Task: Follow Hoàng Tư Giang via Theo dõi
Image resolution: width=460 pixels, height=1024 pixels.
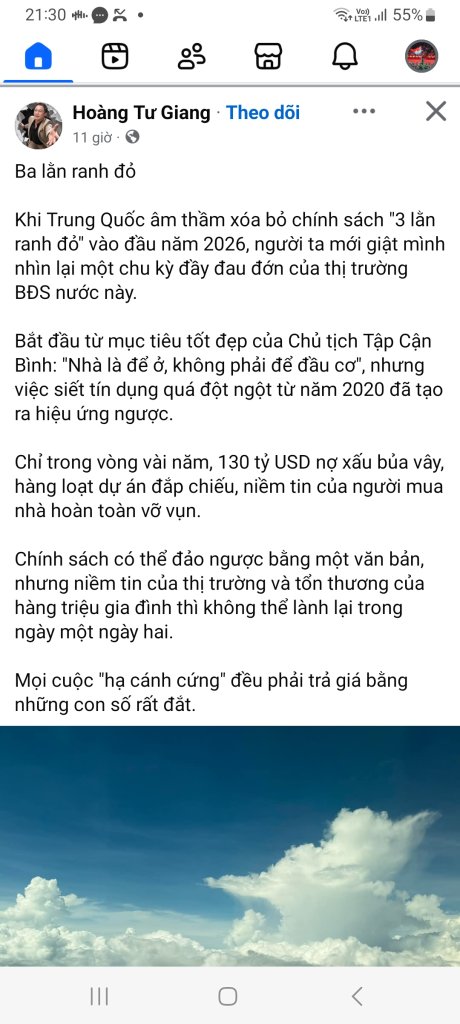Action: (x=263, y=113)
